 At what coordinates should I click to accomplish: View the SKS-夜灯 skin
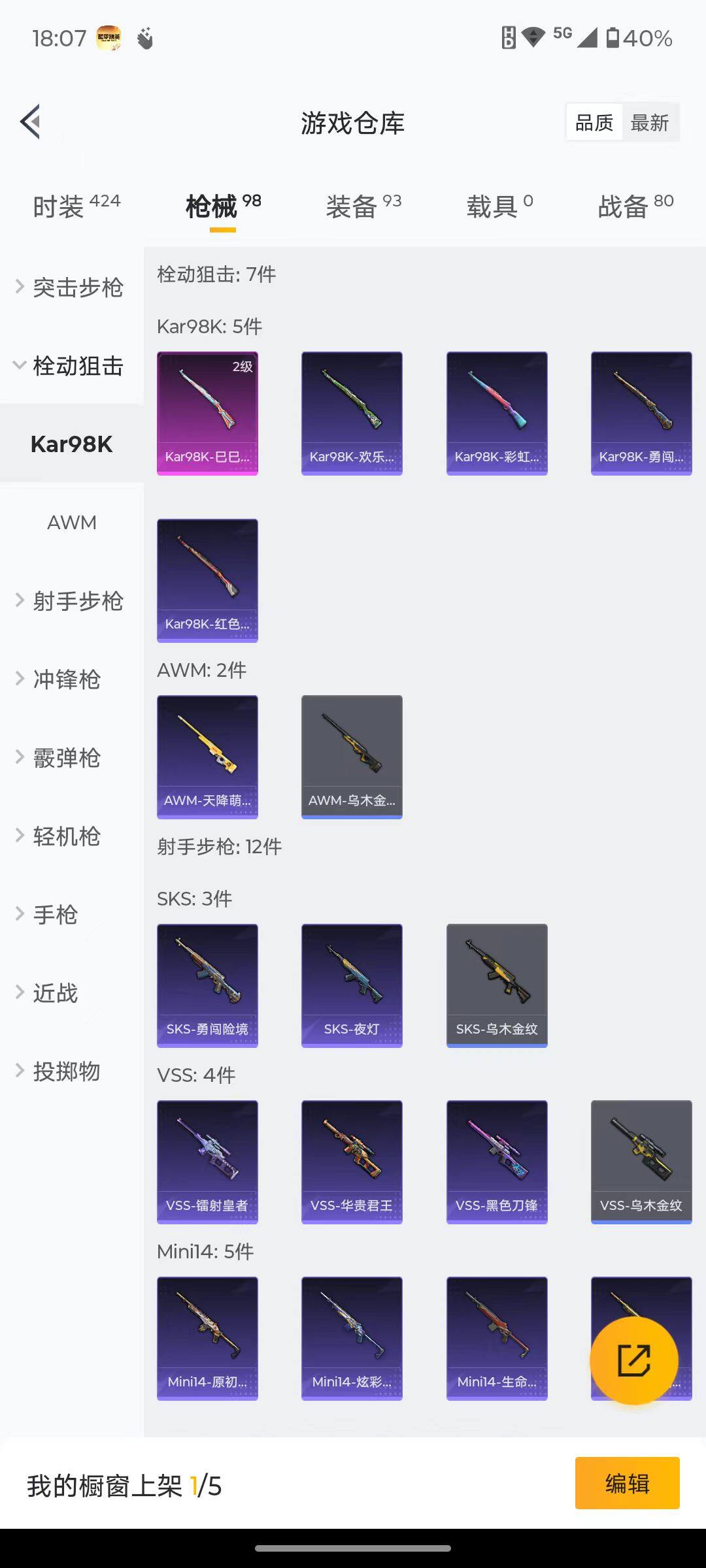click(x=352, y=985)
